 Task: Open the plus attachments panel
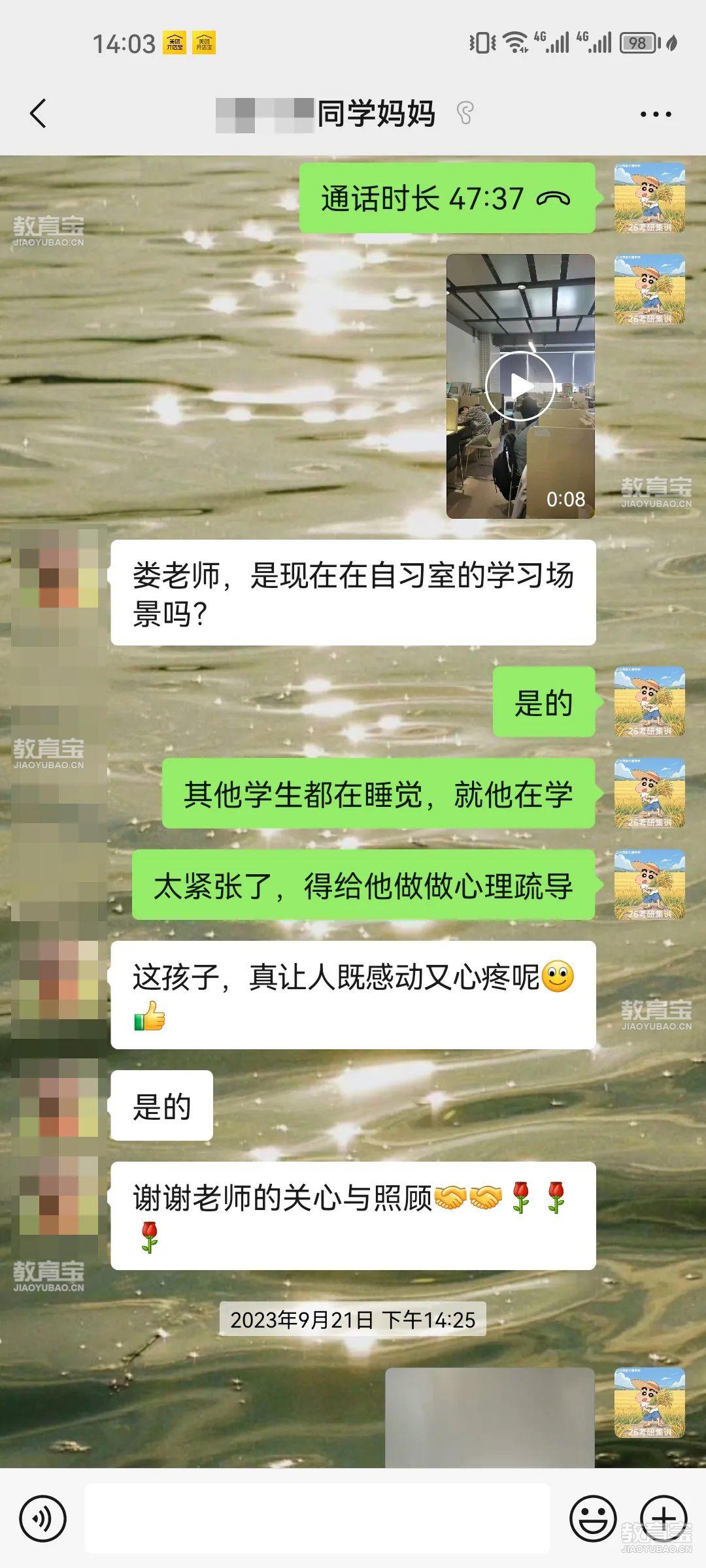pos(663,1518)
